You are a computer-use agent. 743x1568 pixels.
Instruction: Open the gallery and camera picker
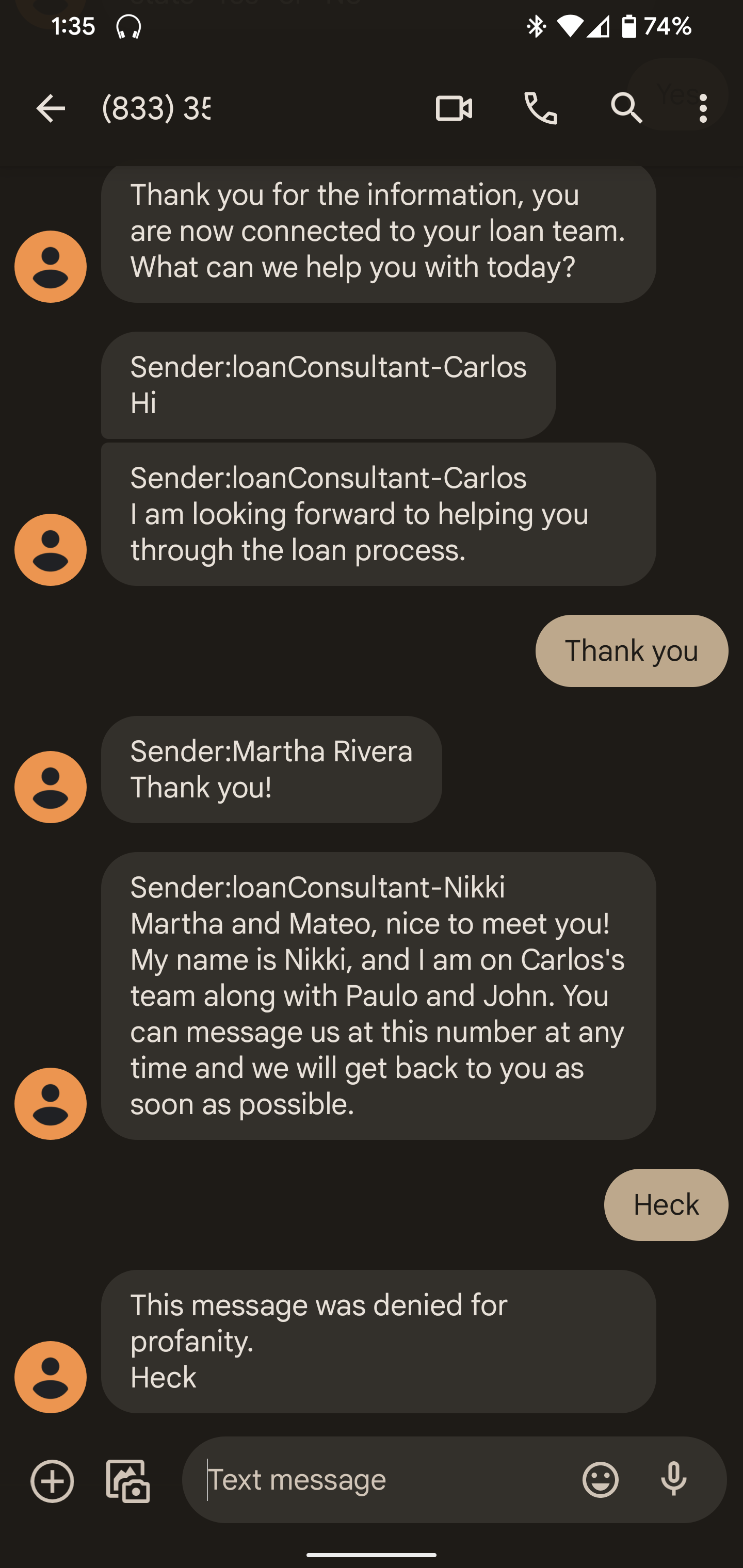(x=128, y=1480)
